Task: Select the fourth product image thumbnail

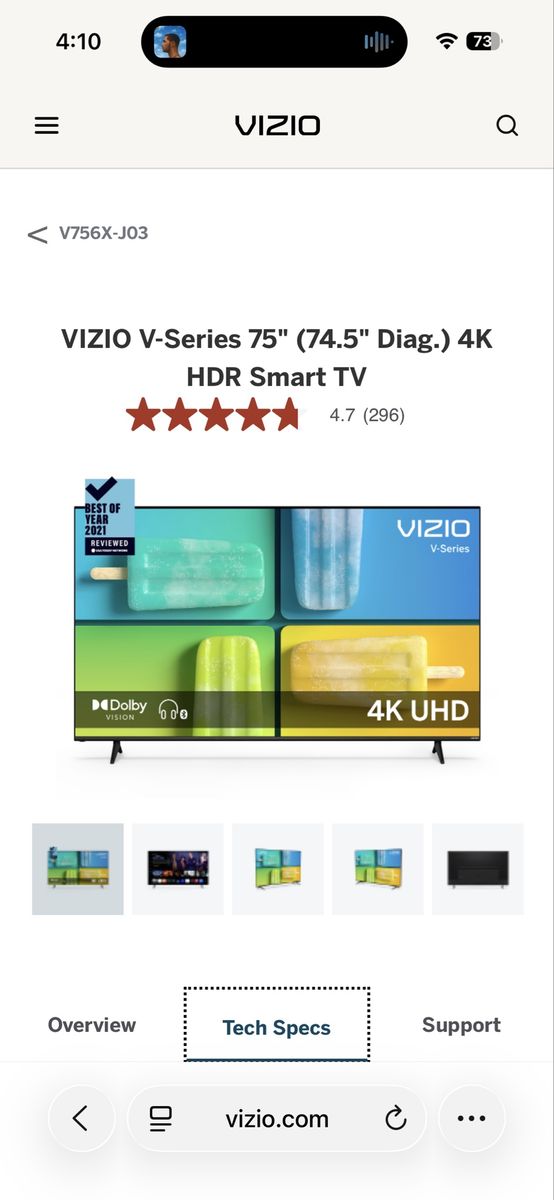Action: coord(378,869)
